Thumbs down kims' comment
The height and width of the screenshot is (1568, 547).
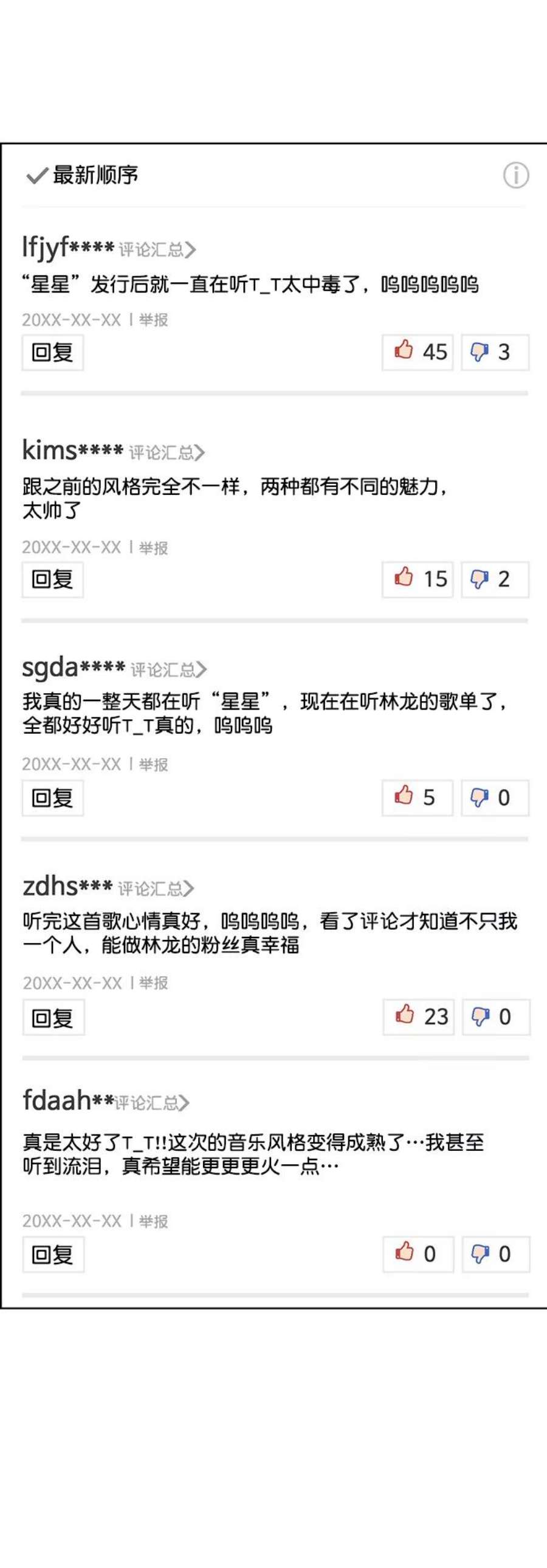[x=480, y=579]
